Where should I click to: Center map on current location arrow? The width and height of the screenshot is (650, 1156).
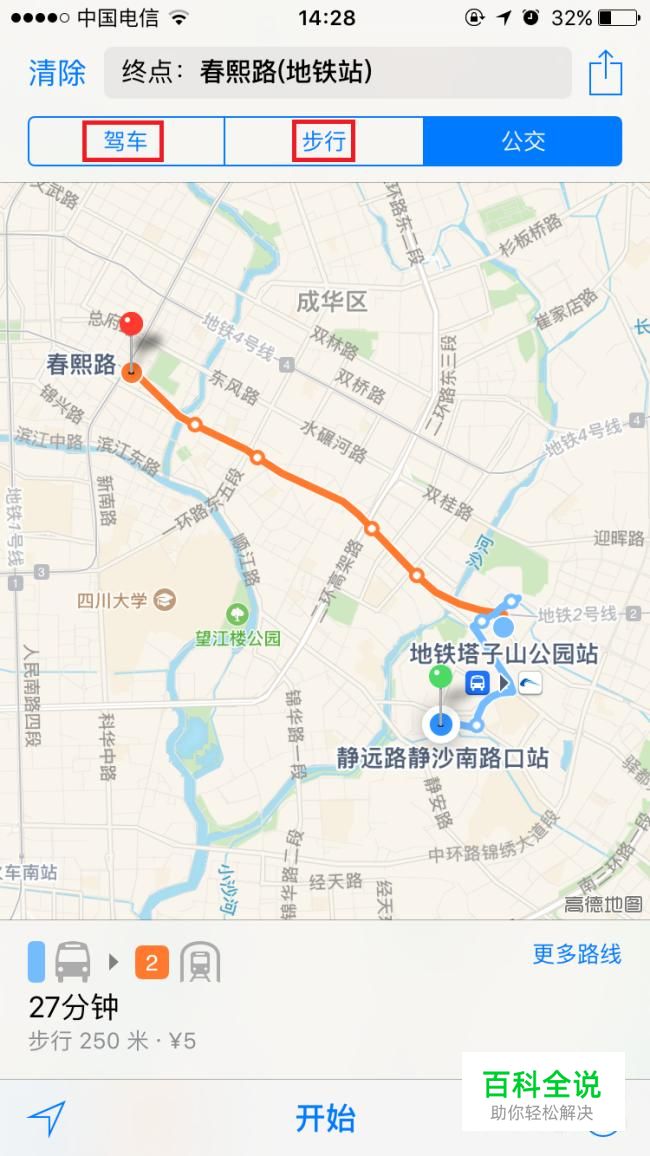click(x=47, y=1118)
